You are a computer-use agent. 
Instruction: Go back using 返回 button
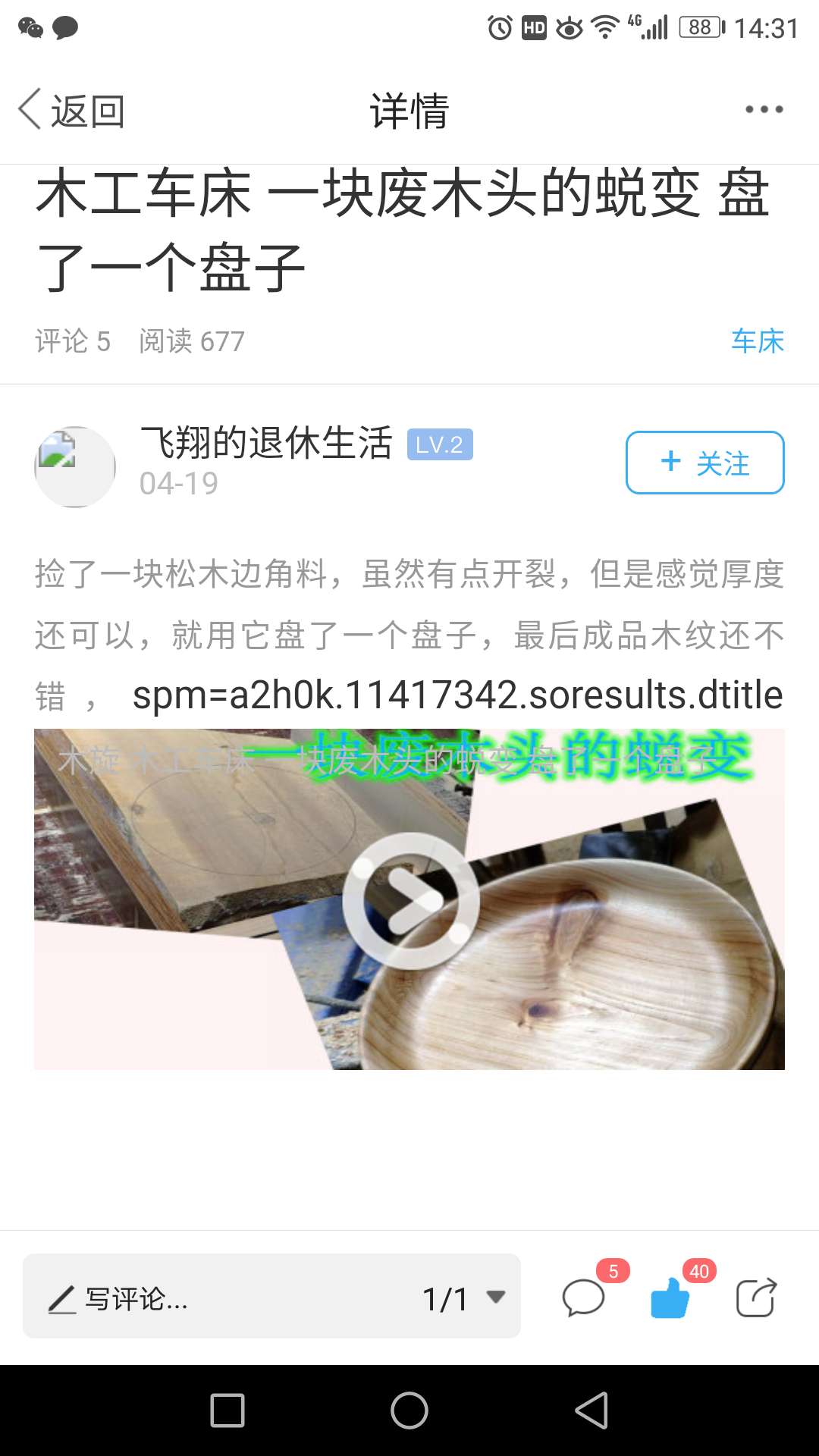(x=72, y=111)
